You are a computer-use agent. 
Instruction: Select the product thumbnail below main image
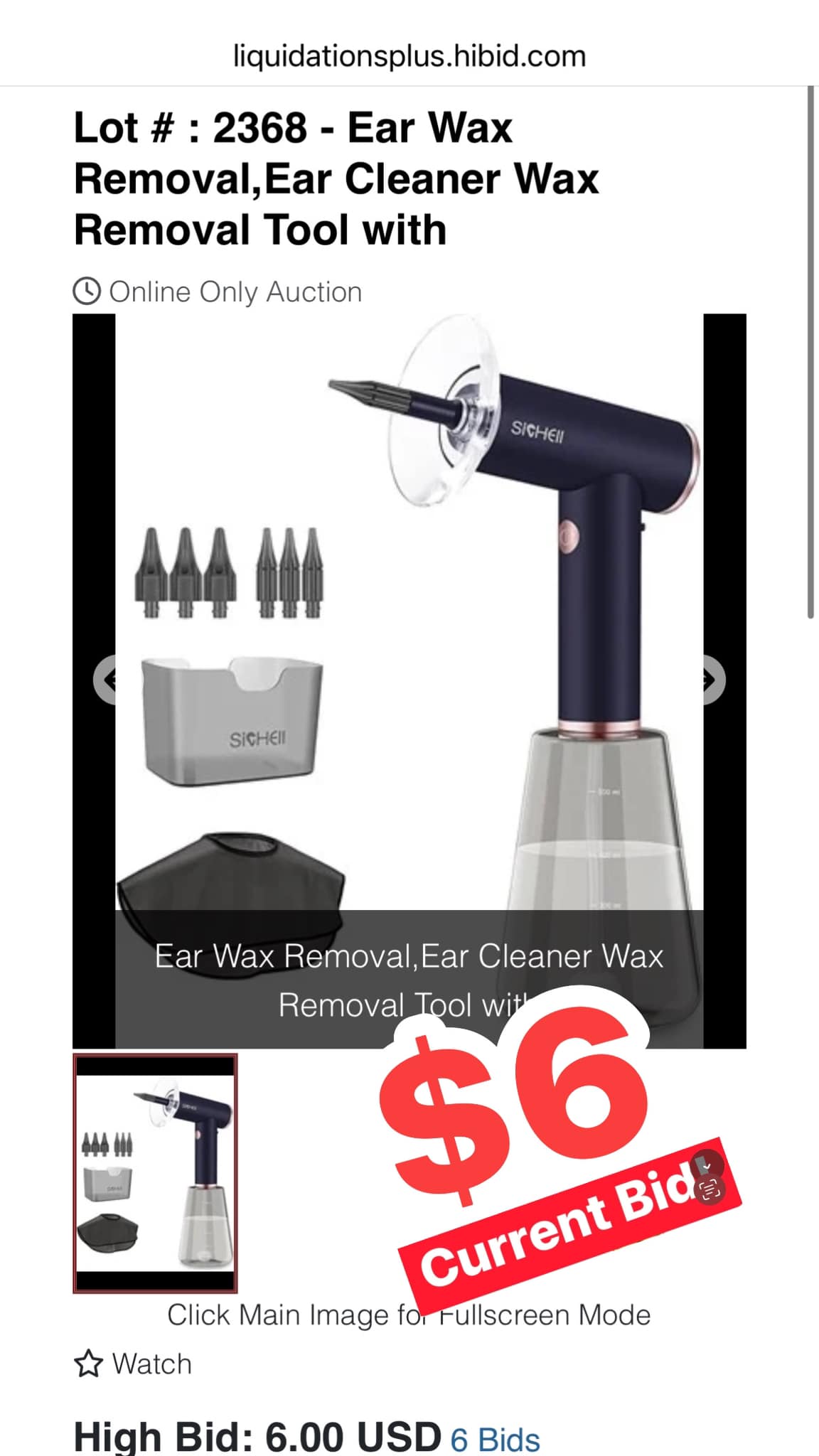[155, 1173]
